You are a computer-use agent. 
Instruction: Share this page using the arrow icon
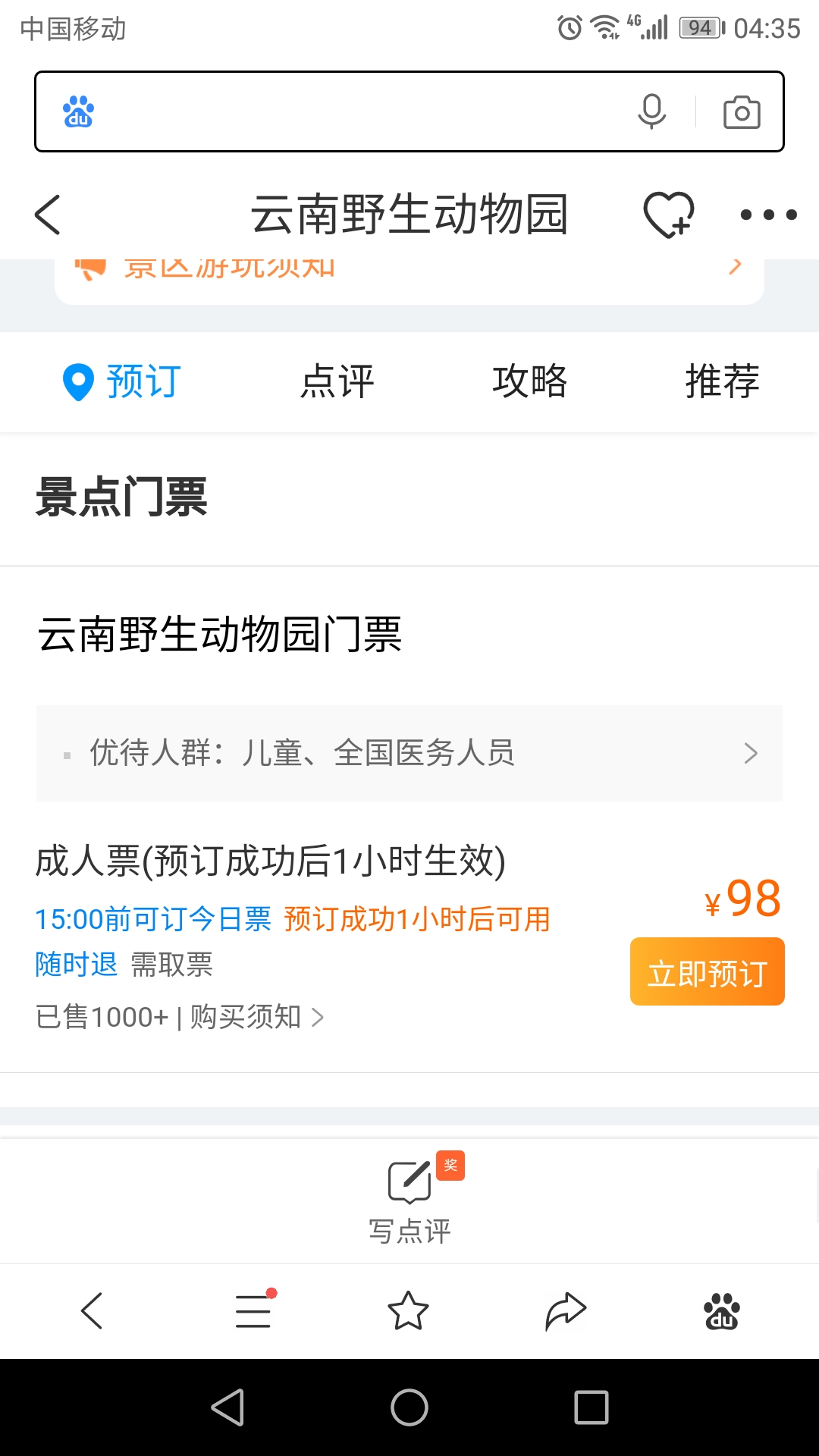click(x=566, y=1310)
